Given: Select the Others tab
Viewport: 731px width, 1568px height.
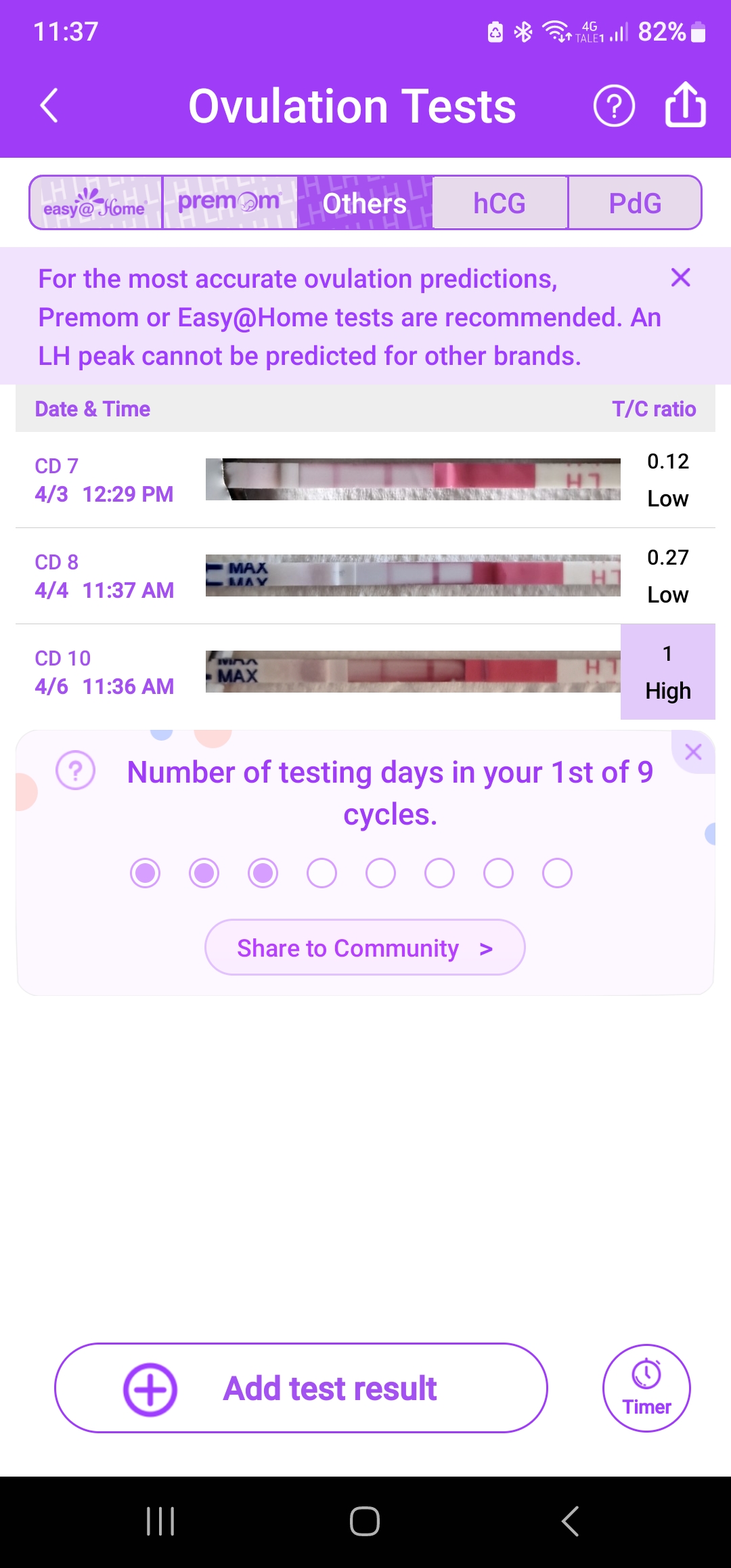Looking at the screenshot, I should tap(364, 203).
